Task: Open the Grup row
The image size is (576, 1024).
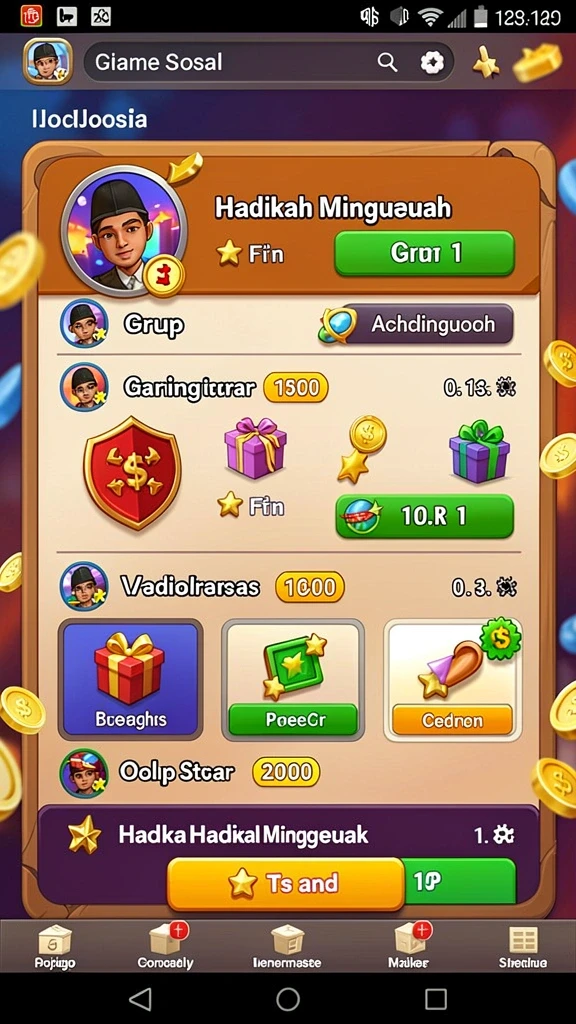Action: click(289, 324)
